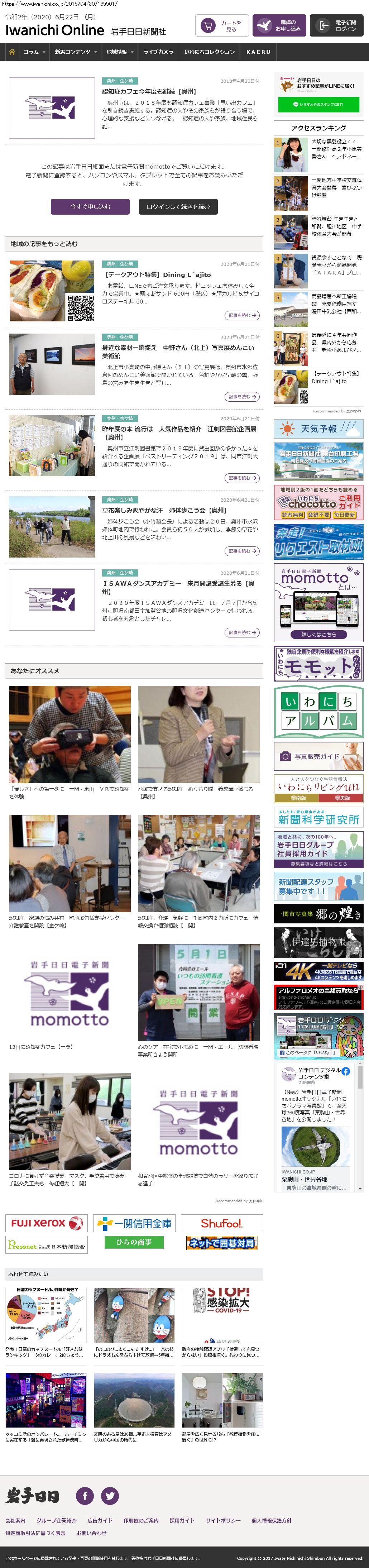Get the LINE stamp via green button
The width and height of the screenshot is (369, 1568).
click(x=318, y=104)
